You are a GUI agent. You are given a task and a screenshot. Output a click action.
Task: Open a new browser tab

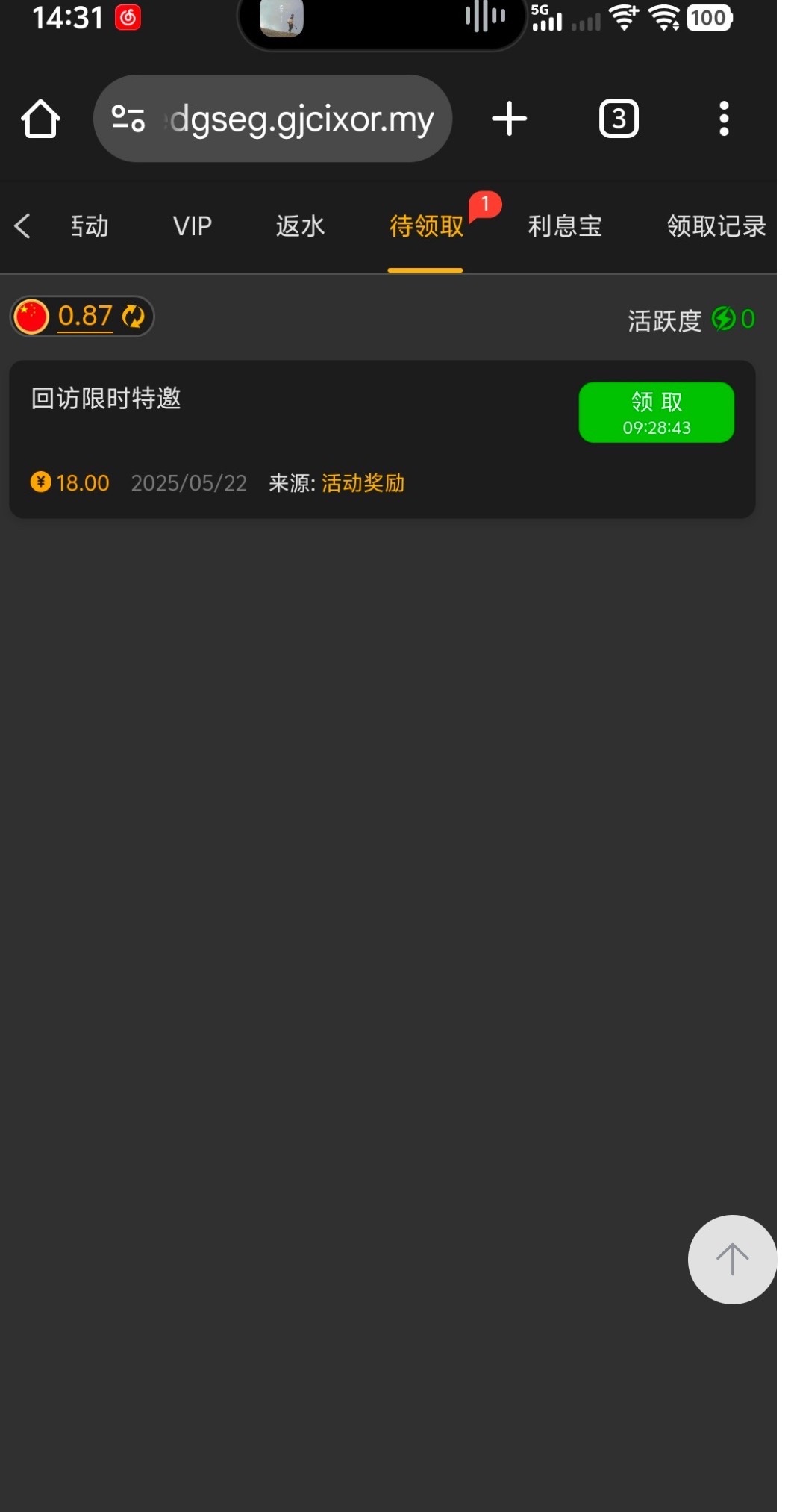coord(510,119)
